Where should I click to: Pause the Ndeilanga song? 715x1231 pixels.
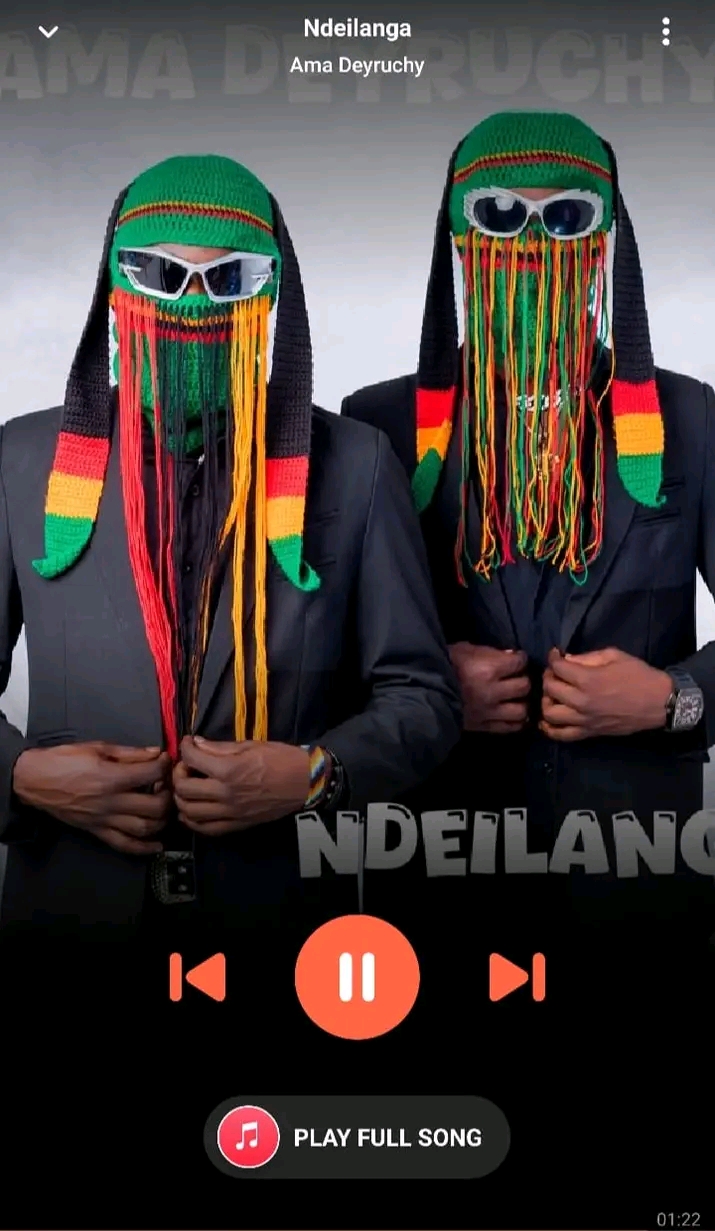point(357,977)
